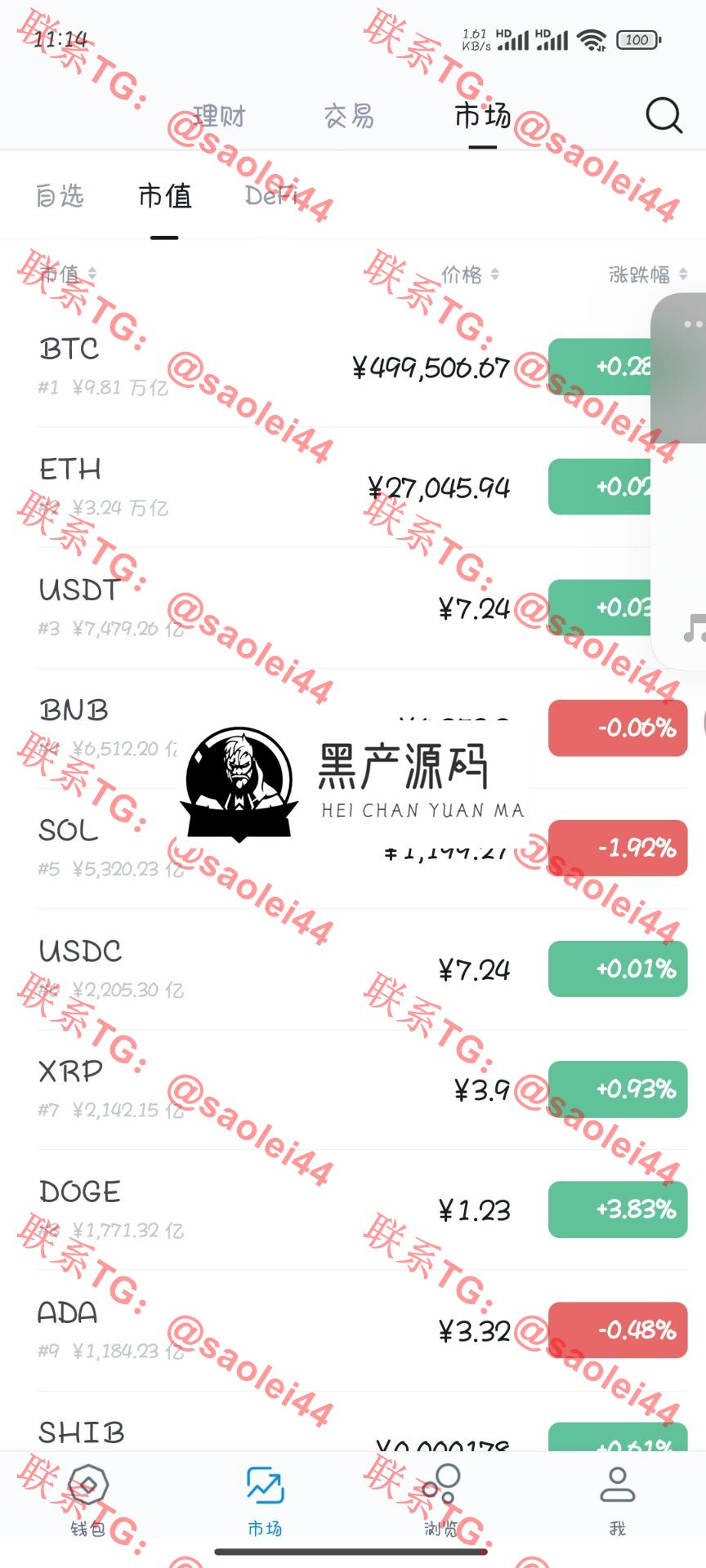Select the 自选 watchlist tab
This screenshot has width=706, height=1568.
click(x=60, y=196)
